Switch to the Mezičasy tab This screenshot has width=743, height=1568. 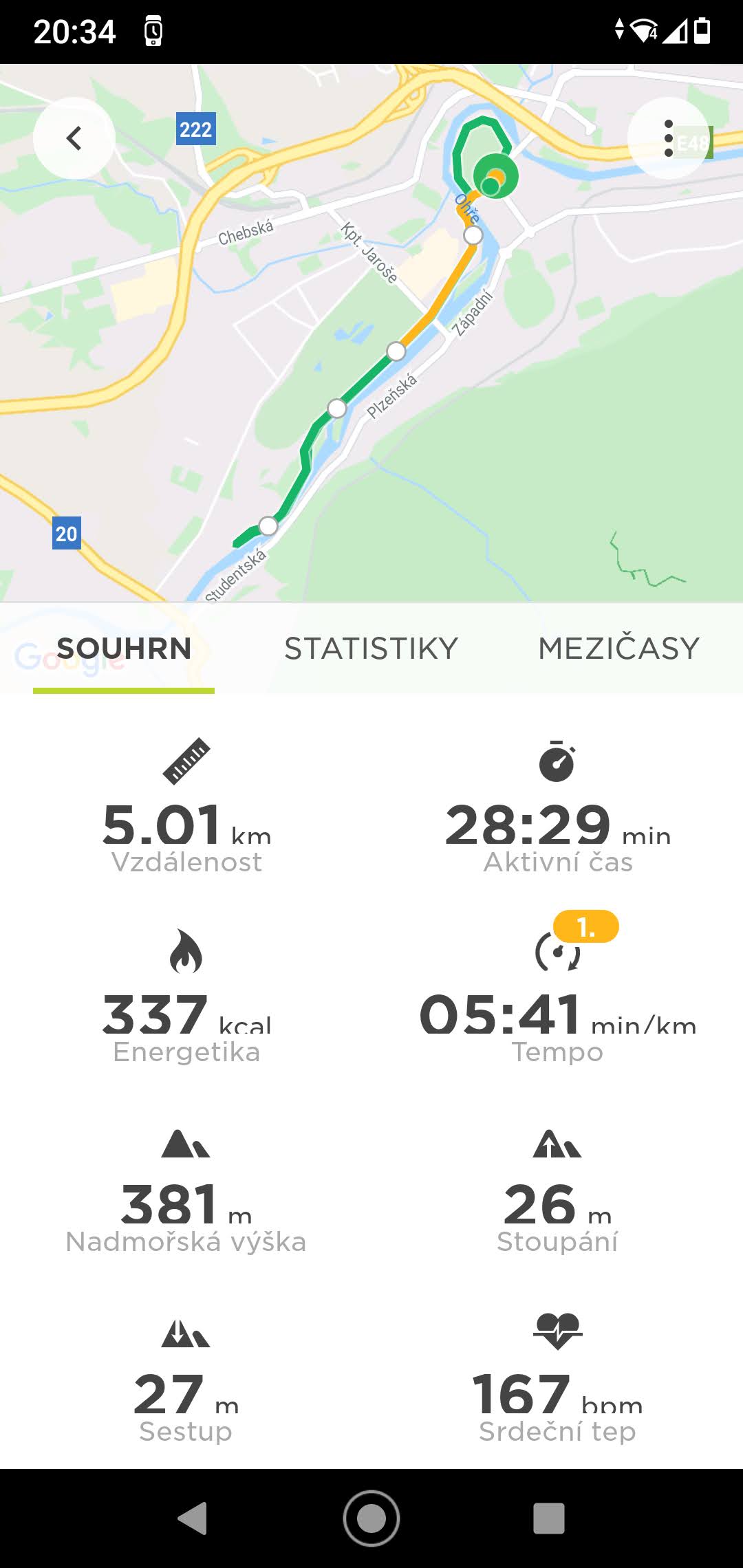pos(619,649)
